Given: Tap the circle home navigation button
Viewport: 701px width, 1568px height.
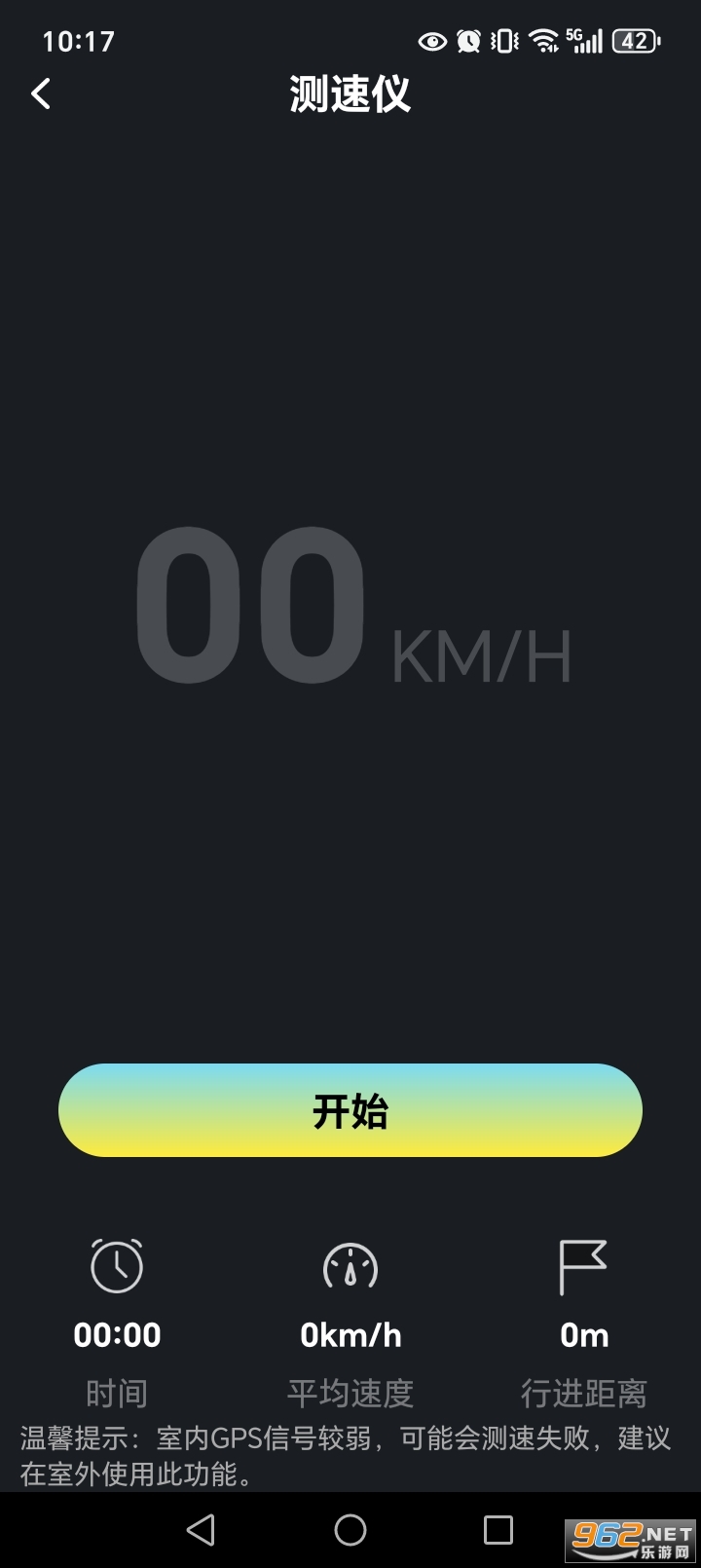Looking at the screenshot, I should [350, 1529].
